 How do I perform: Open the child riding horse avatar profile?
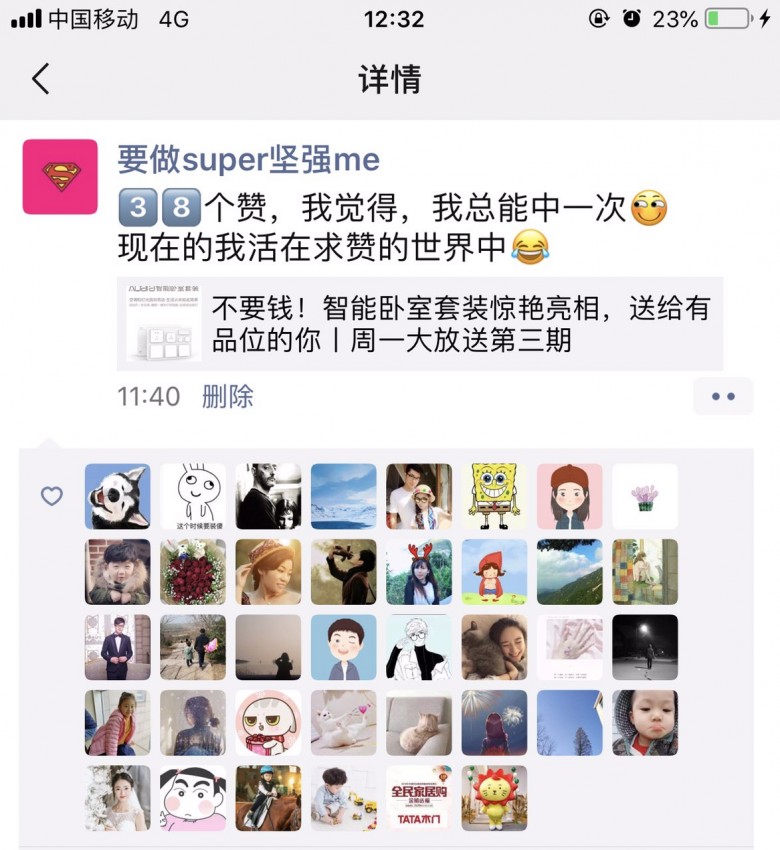pos(268,797)
